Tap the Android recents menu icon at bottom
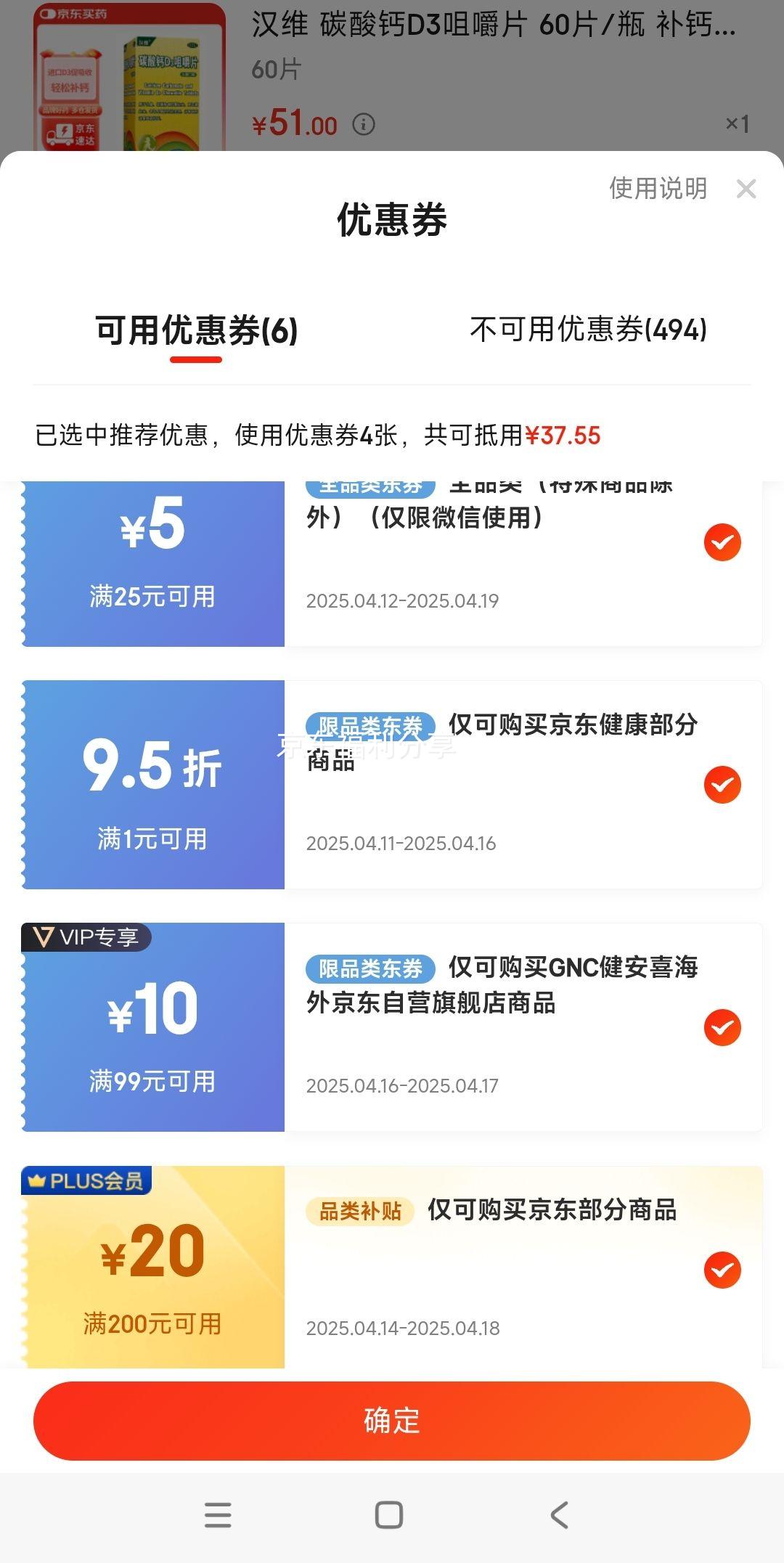The image size is (784, 1563). click(x=218, y=1515)
